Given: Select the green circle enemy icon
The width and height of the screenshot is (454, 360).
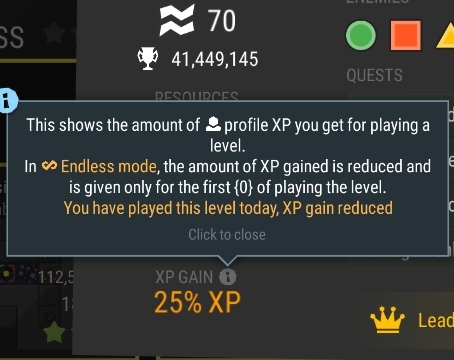Looking at the screenshot, I should tap(361, 35).
